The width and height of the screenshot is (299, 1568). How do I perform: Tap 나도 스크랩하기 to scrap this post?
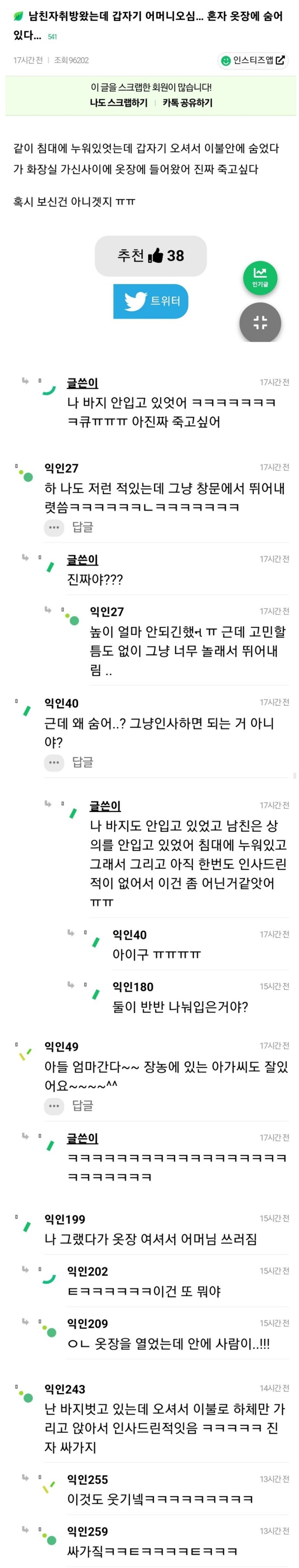pyautogui.click(x=119, y=103)
